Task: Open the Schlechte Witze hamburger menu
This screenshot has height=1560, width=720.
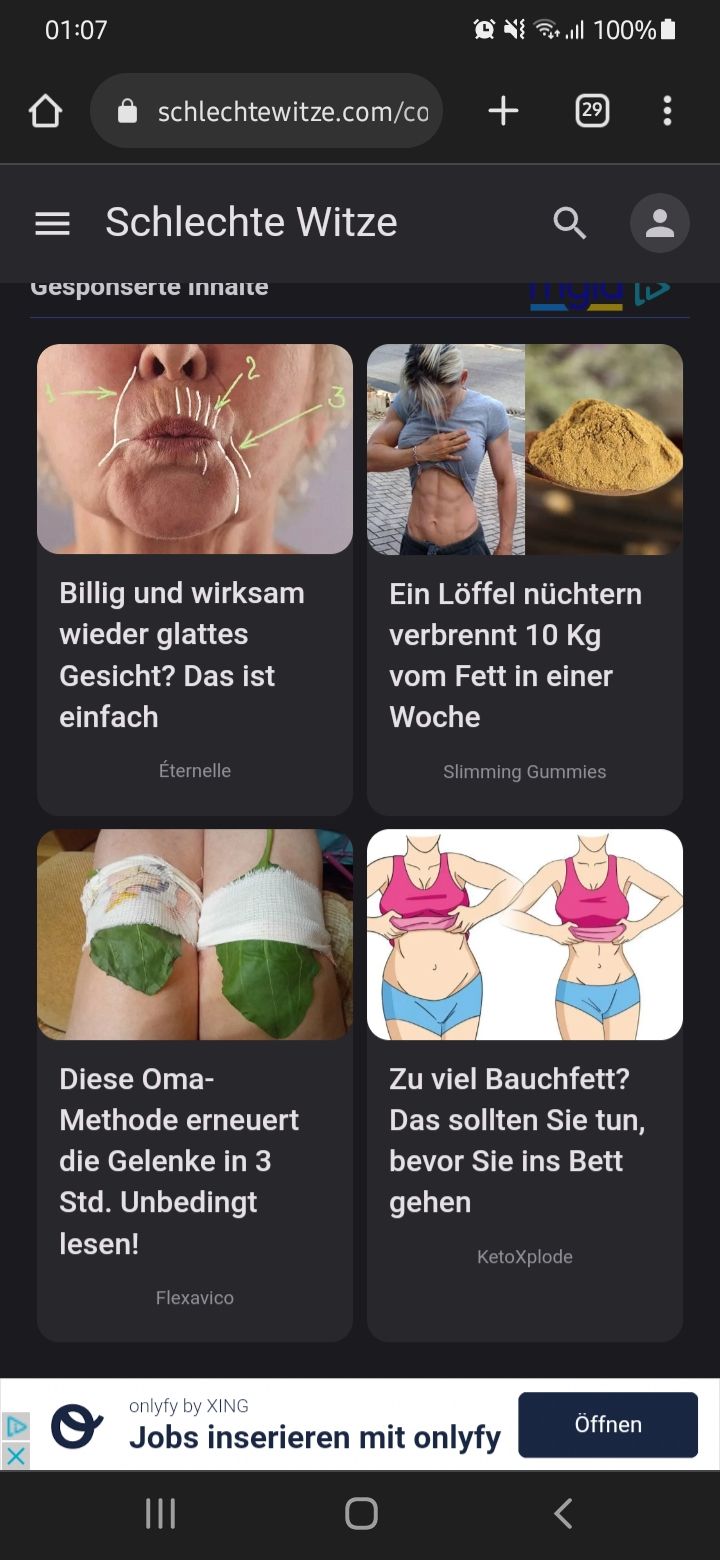Action: [x=52, y=223]
